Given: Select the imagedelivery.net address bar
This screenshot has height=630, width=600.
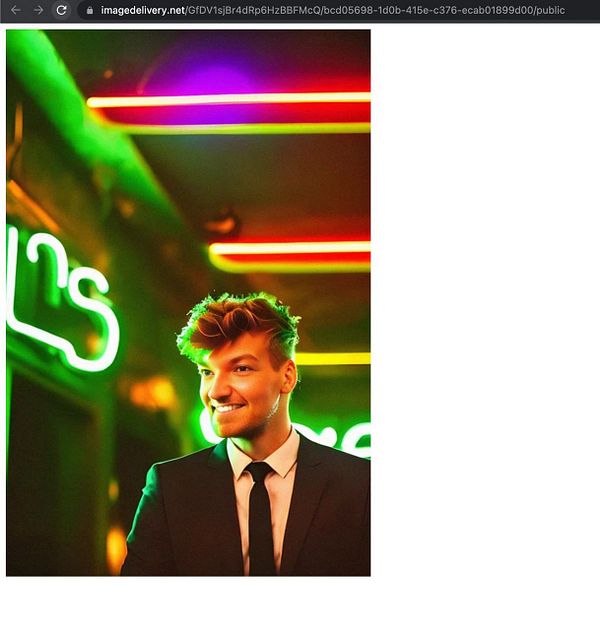Looking at the screenshot, I should [x=330, y=10].
